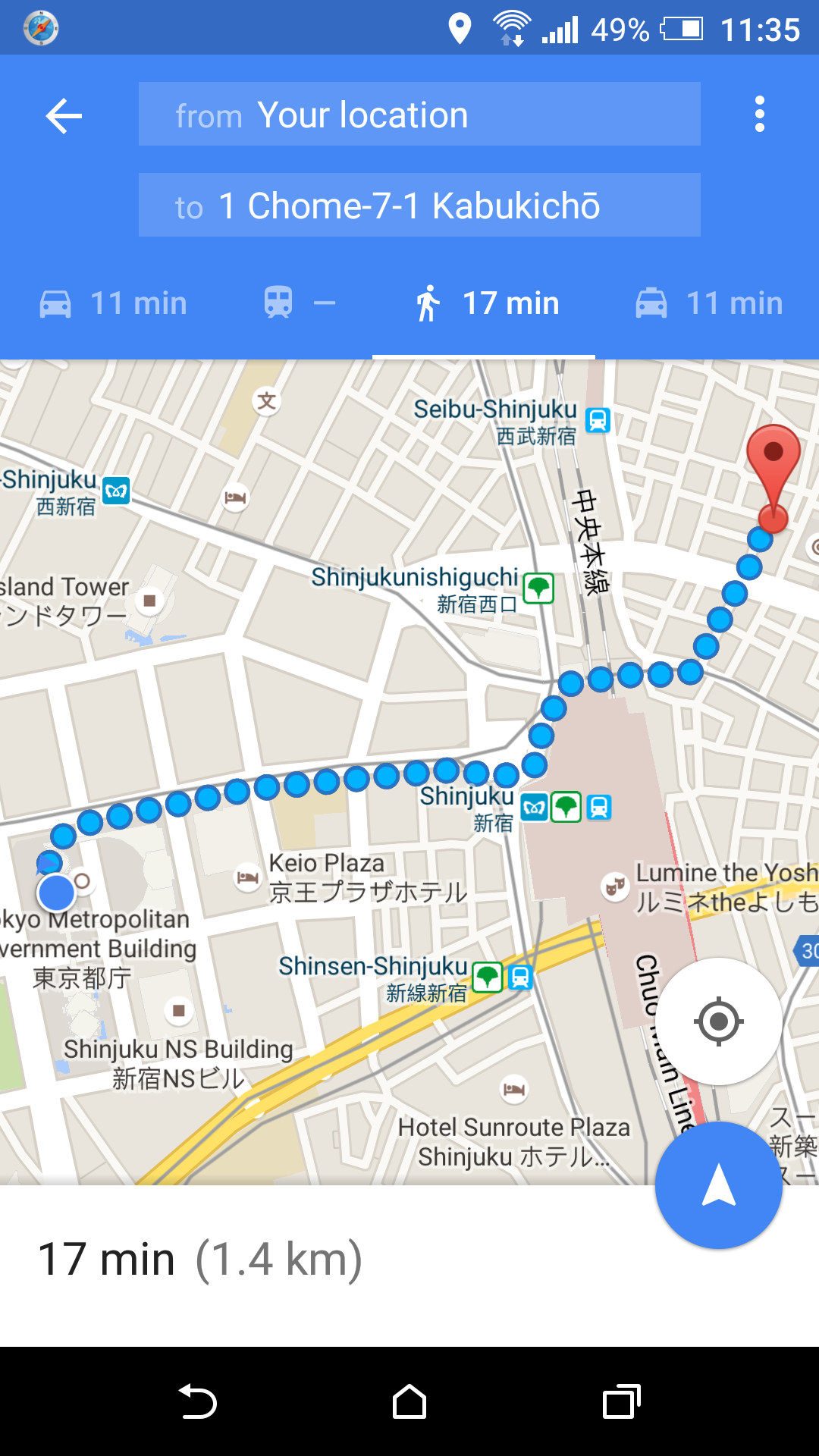Select the public transit tab

tap(300, 303)
